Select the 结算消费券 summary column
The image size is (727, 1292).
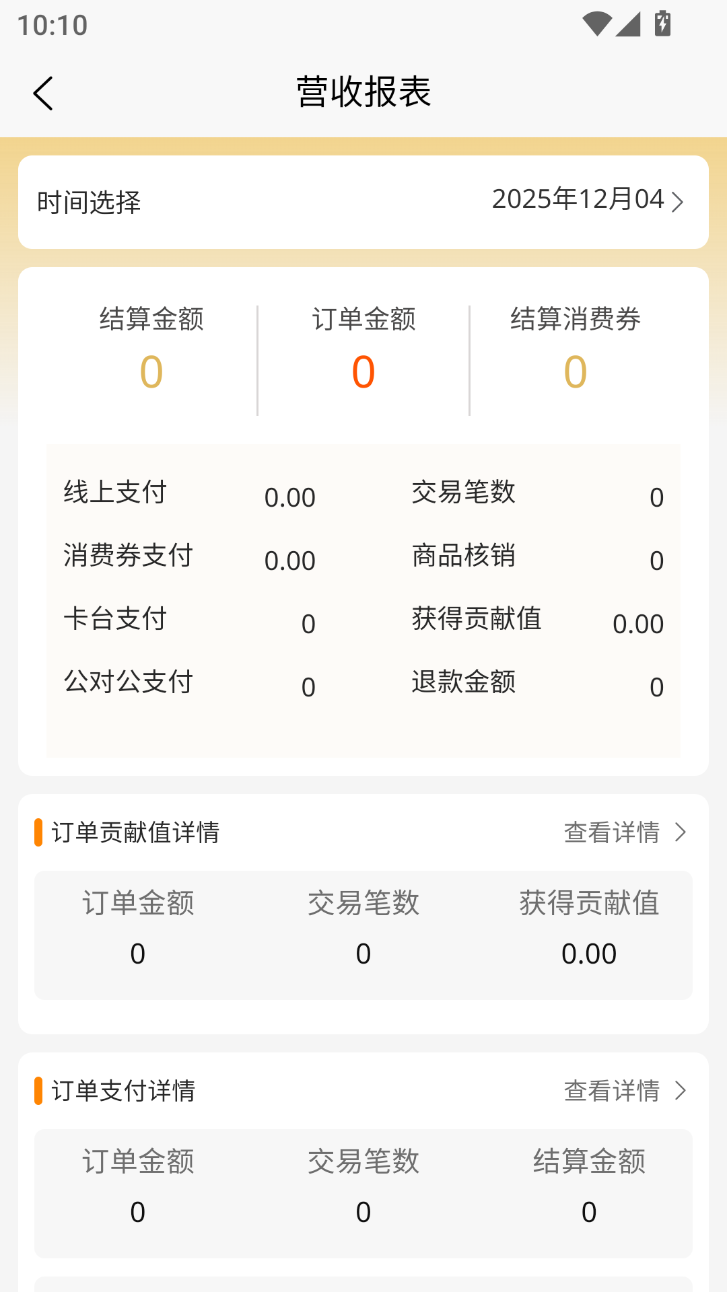[x=575, y=345]
